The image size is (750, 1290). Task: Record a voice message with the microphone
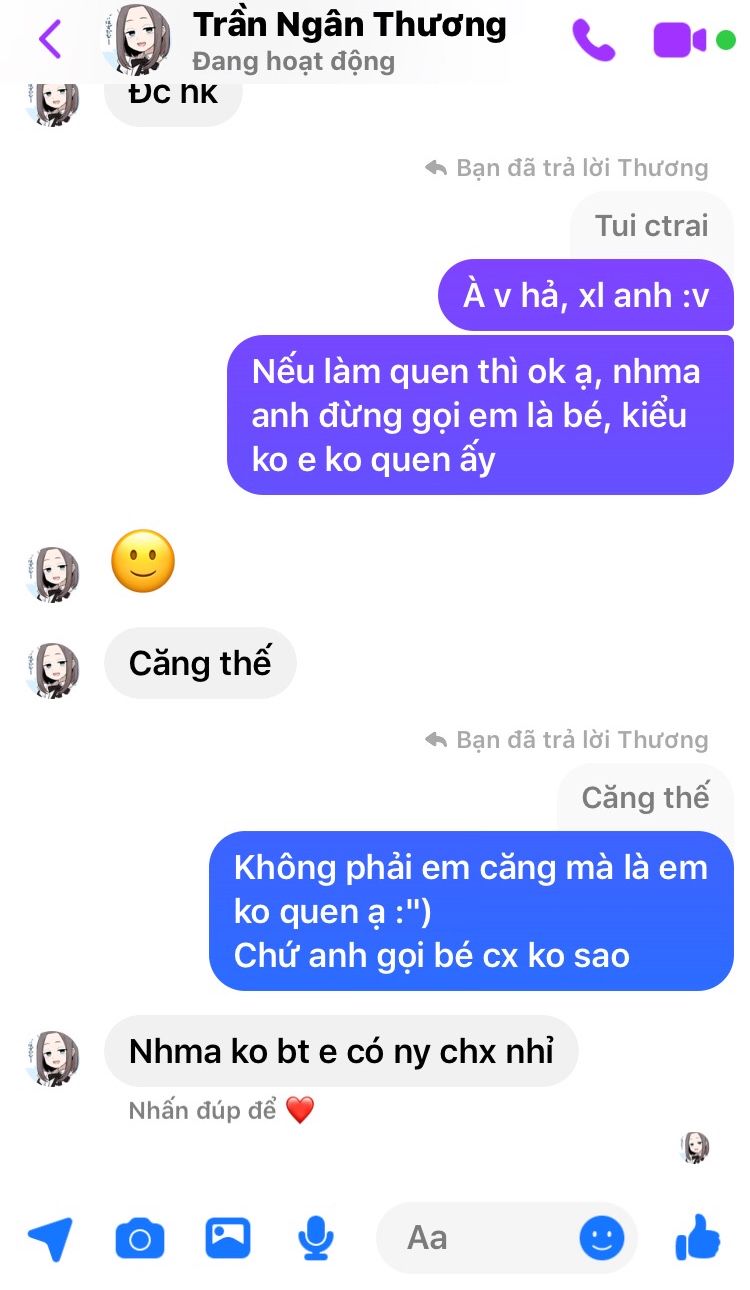316,1239
